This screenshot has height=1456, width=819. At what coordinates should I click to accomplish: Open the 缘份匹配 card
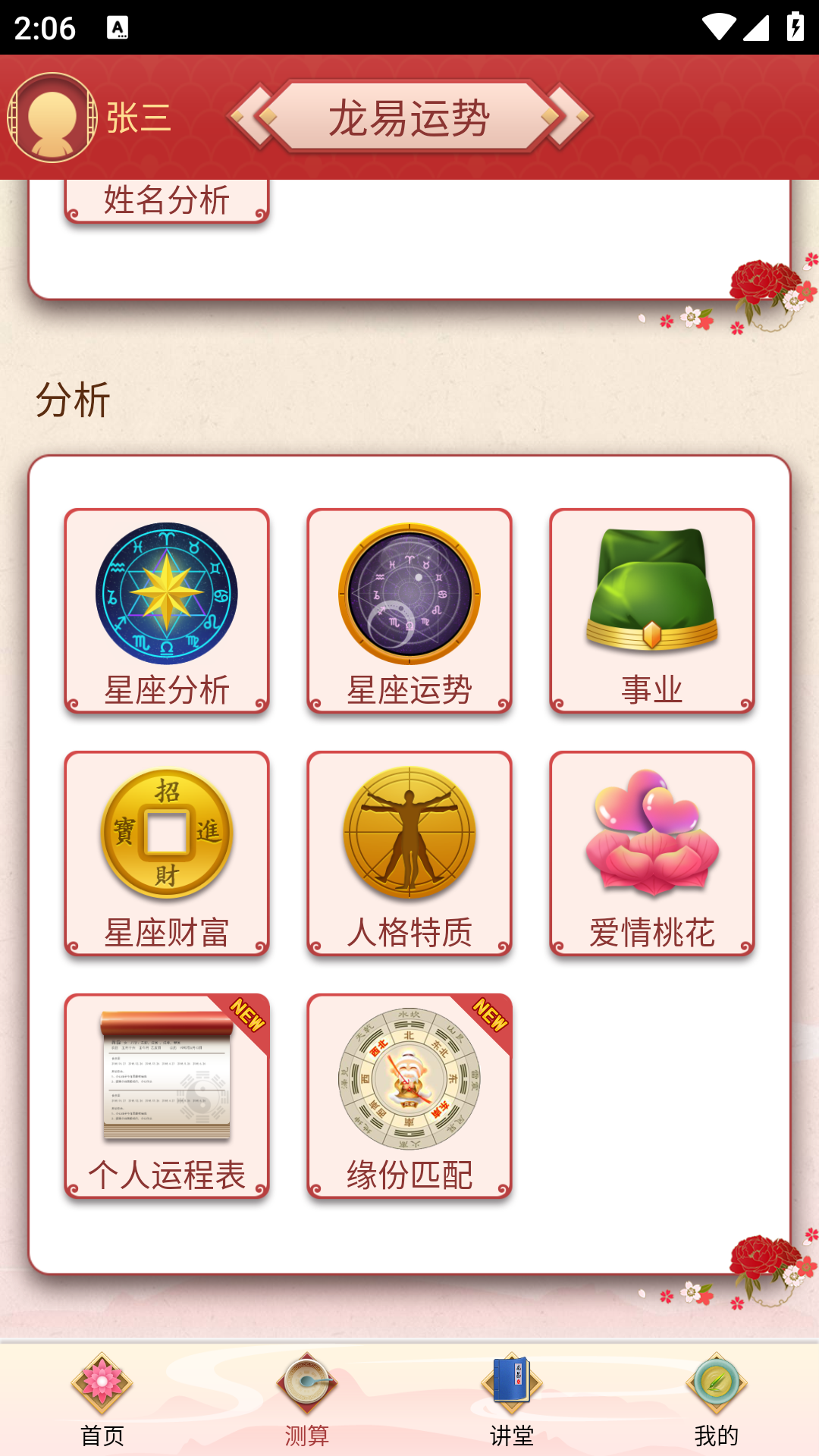[x=409, y=1096]
